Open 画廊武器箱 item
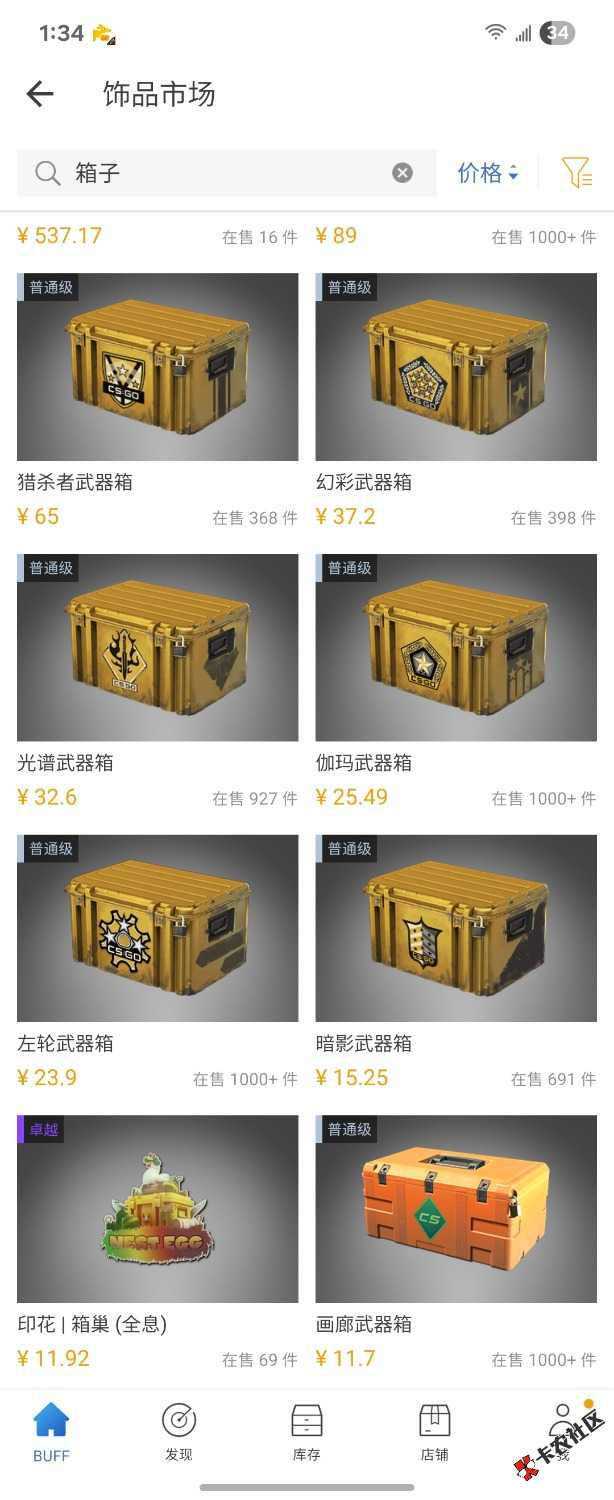This screenshot has height=1500, width=614. pyautogui.click(x=456, y=1209)
